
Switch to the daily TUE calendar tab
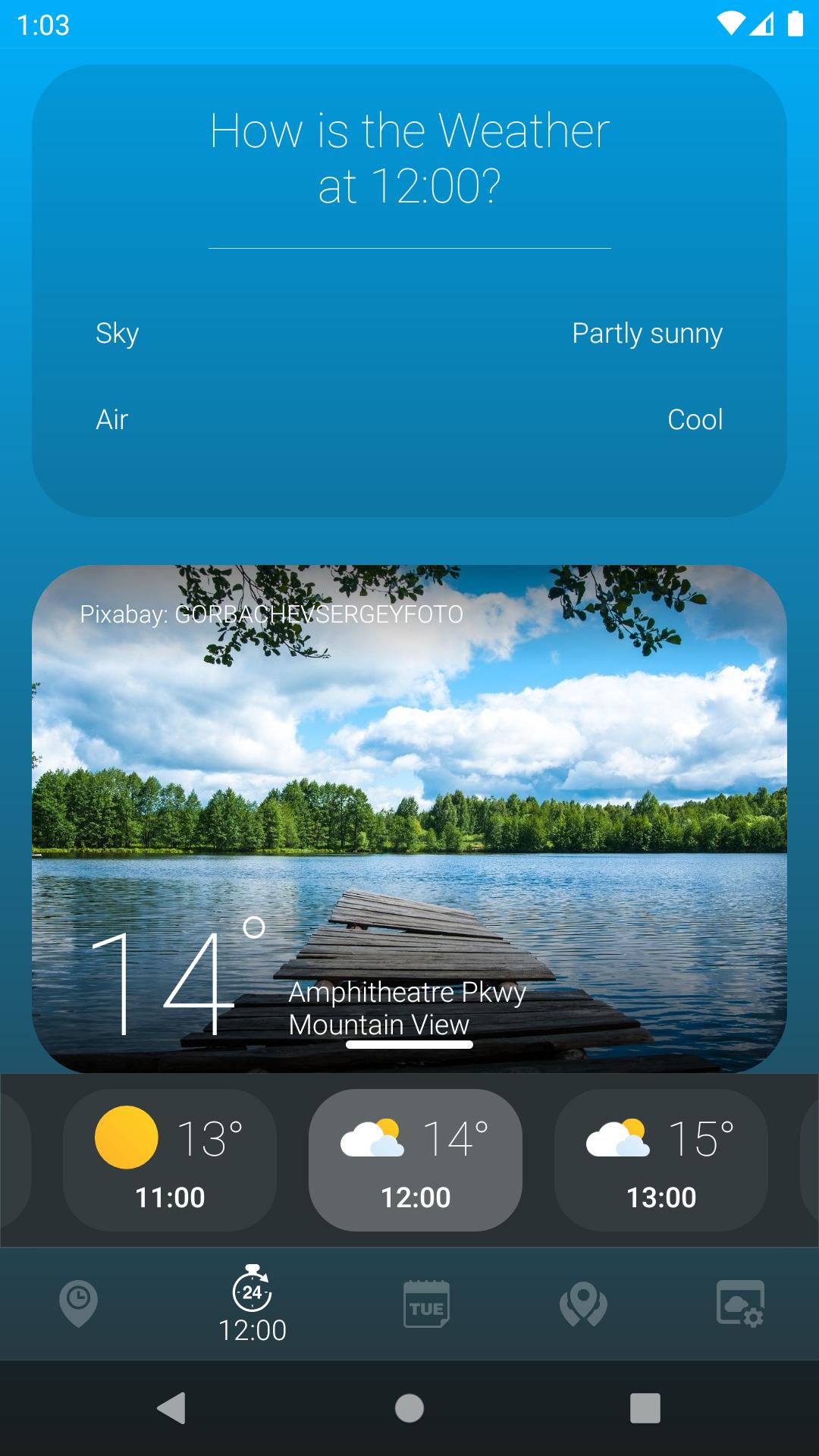tap(426, 1304)
